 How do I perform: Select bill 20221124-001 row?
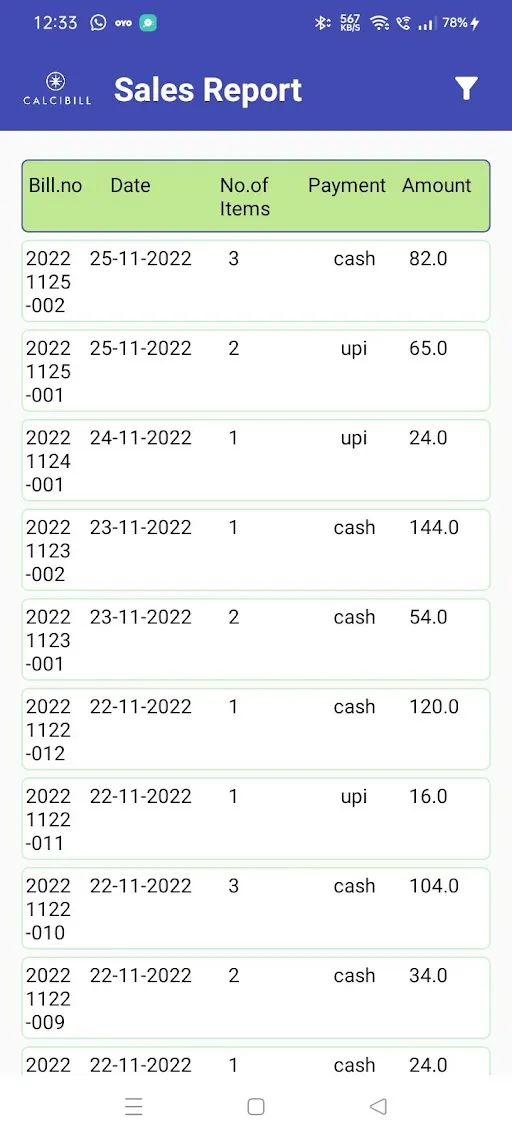point(256,460)
